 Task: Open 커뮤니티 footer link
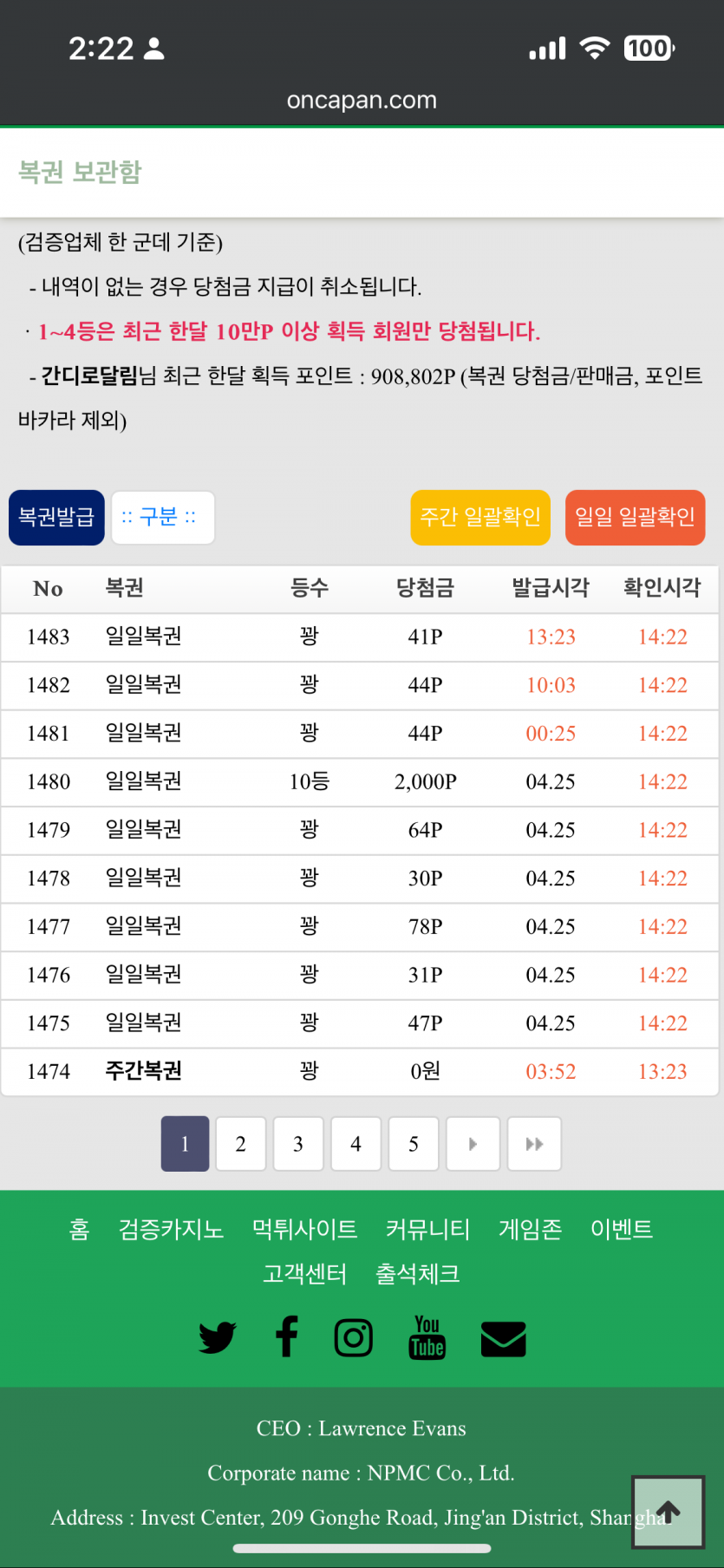427,1229
